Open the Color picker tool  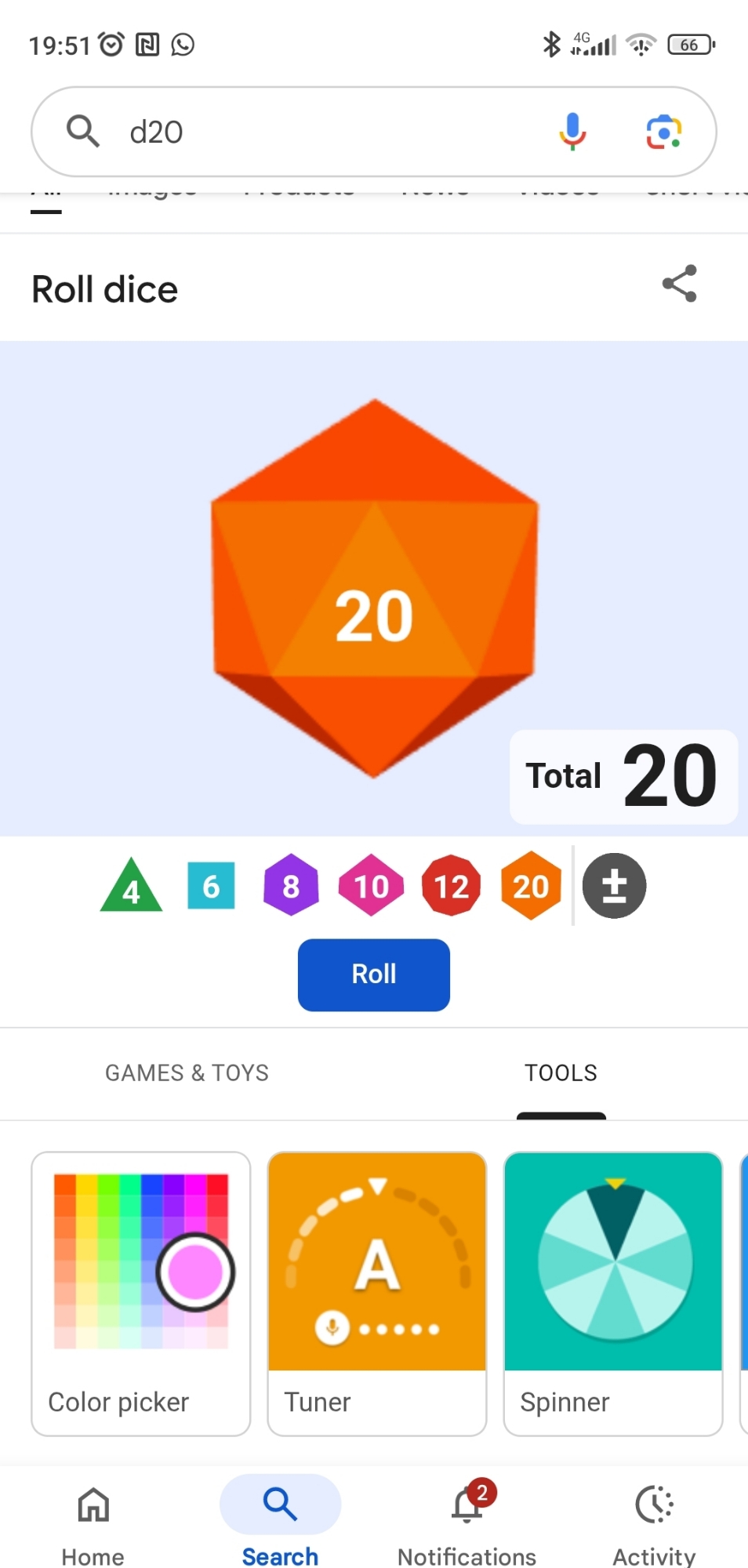(141, 1294)
